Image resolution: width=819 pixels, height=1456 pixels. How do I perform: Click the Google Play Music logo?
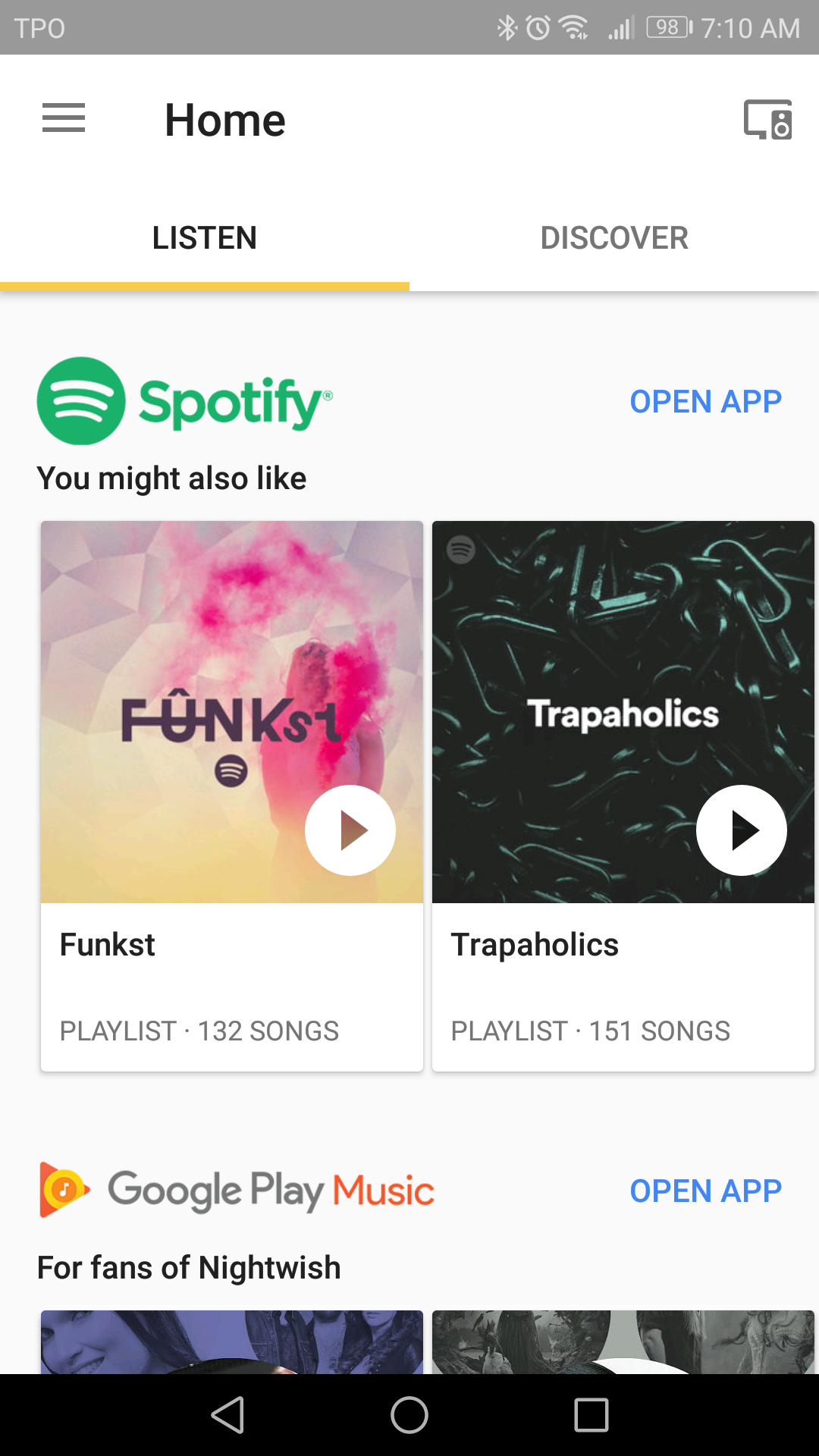click(235, 1191)
